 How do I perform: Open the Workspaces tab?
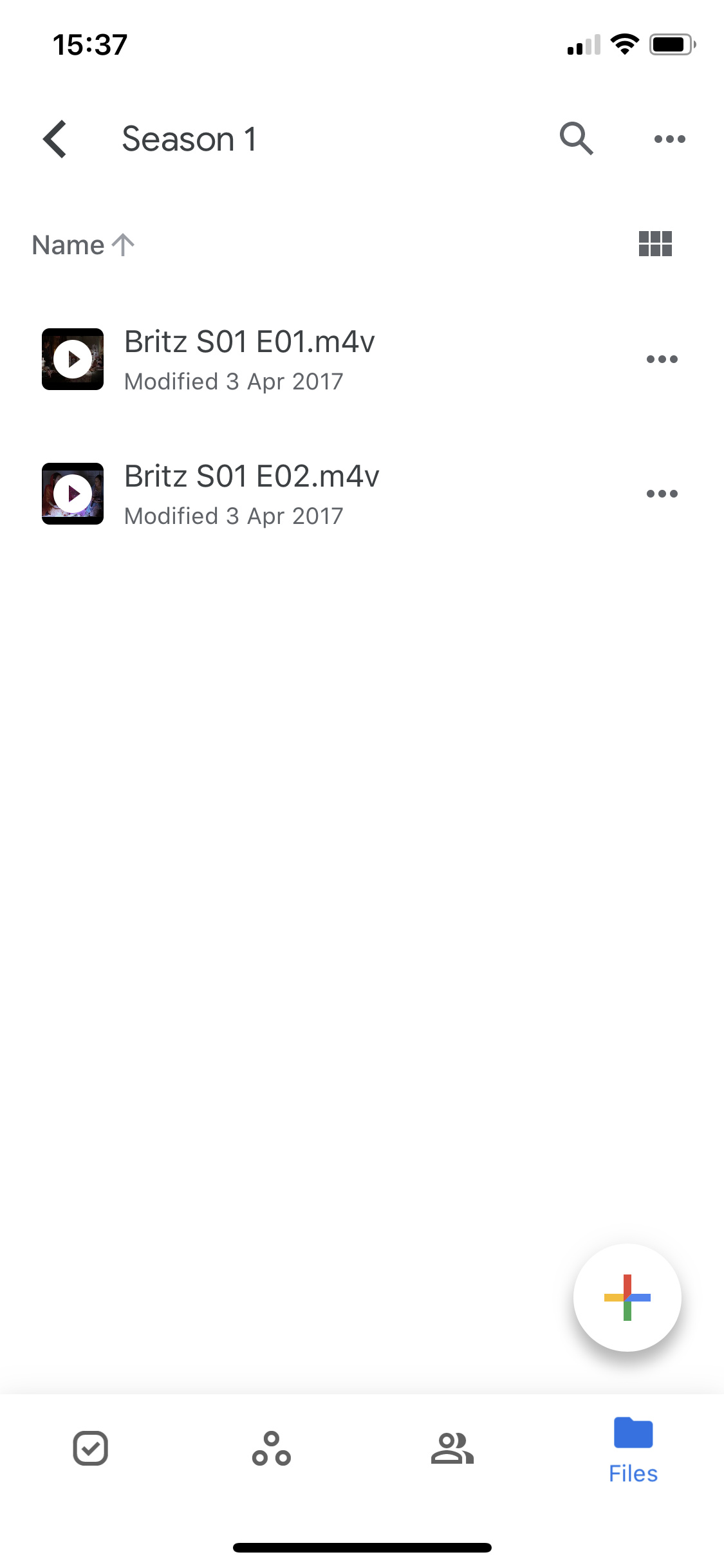(x=272, y=1448)
